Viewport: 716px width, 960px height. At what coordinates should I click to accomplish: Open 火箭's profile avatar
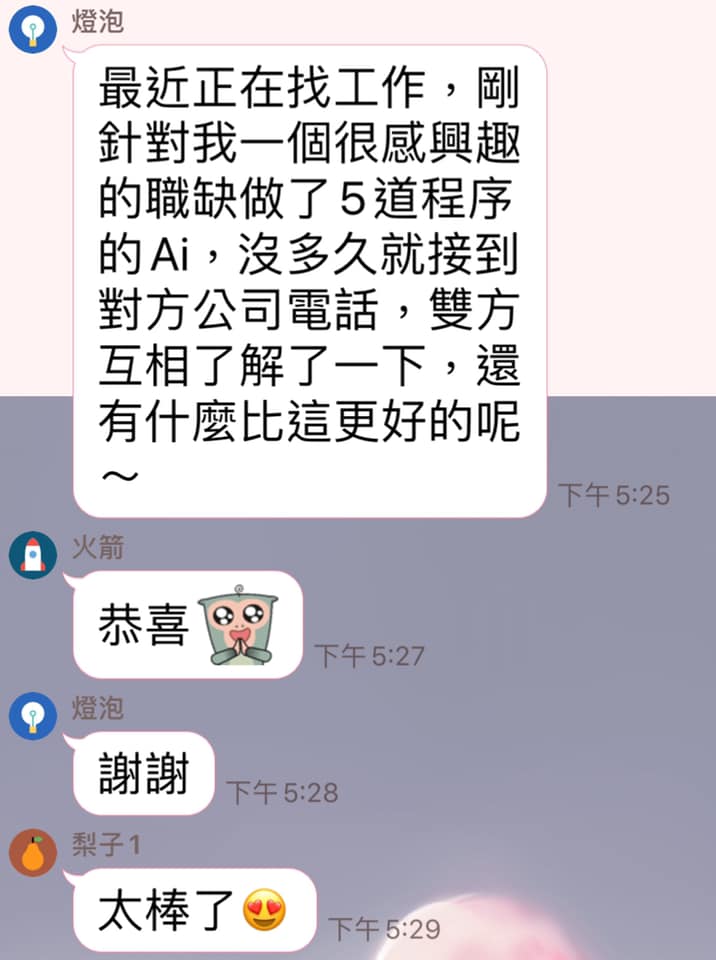tap(33, 556)
